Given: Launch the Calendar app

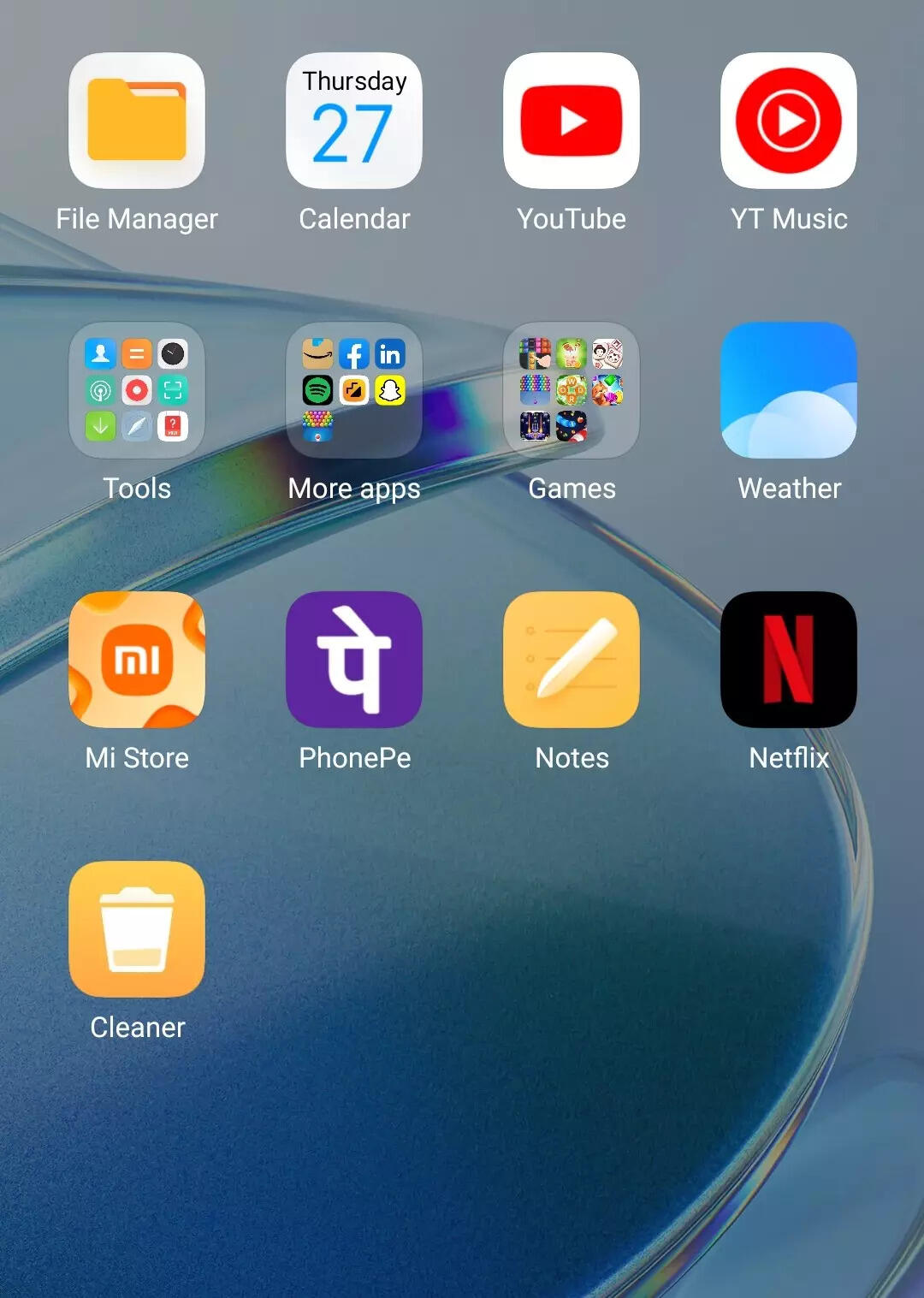Looking at the screenshot, I should 354,121.
